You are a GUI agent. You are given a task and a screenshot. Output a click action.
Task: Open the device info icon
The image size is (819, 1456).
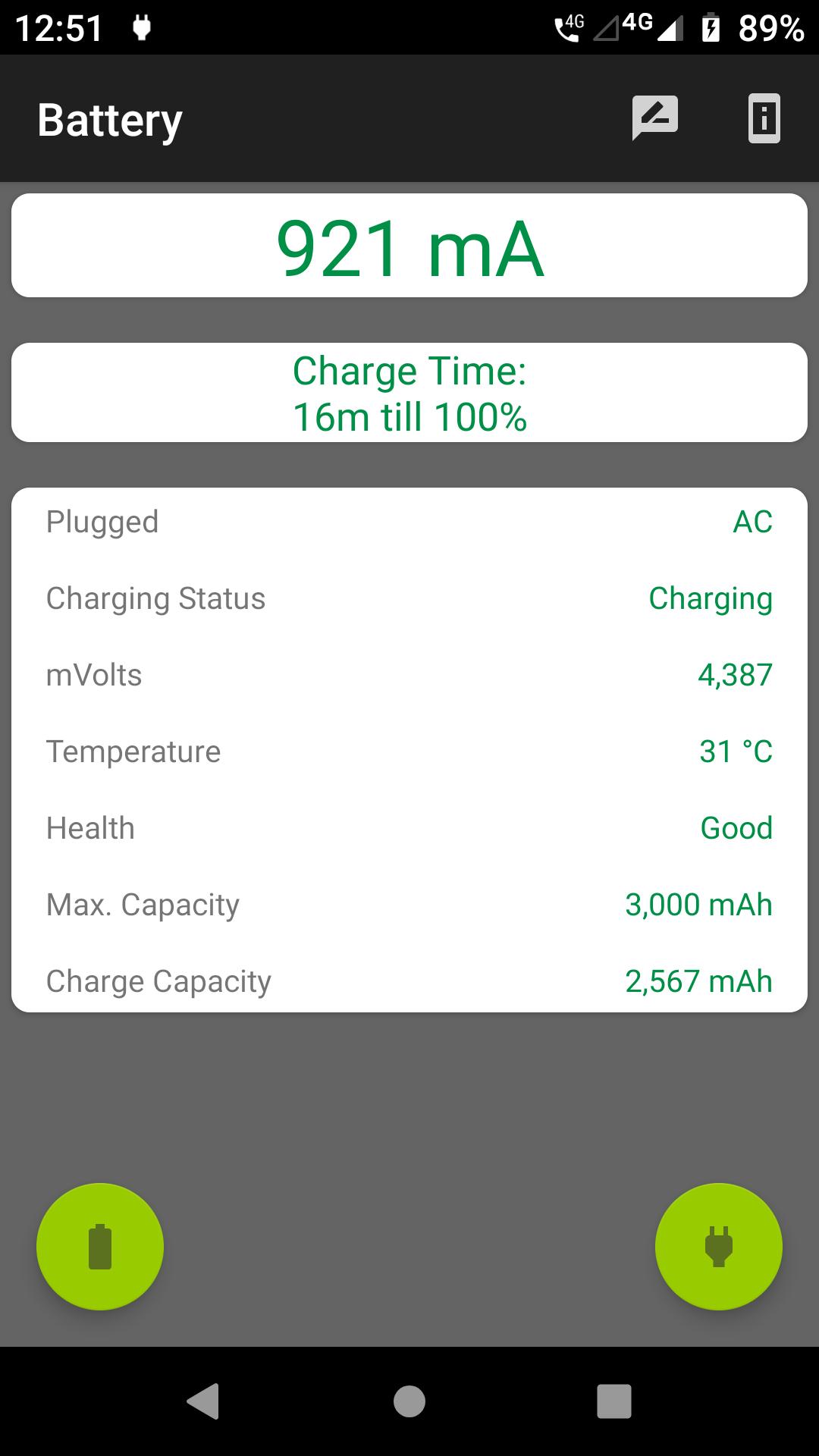764,118
